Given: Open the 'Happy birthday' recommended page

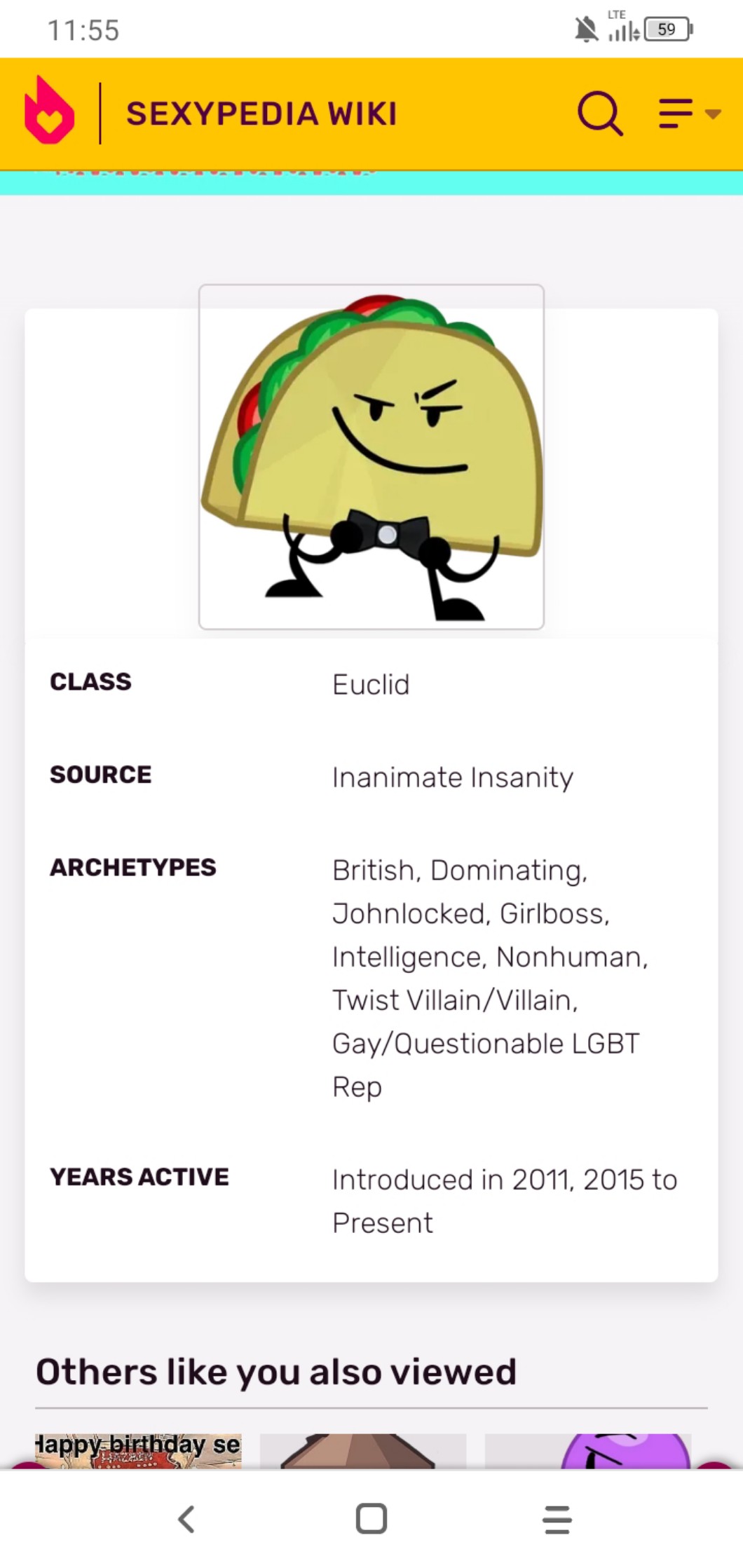Looking at the screenshot, I should (138, 1450).
